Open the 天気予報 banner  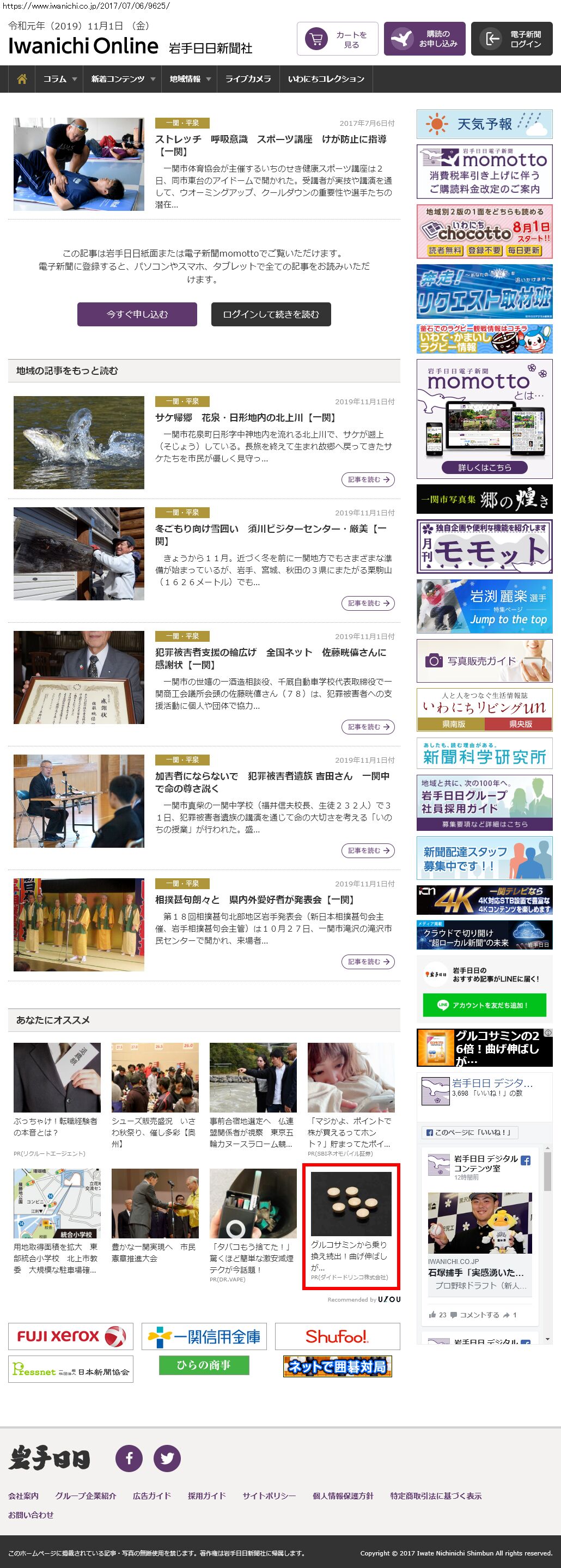point(484,124)
